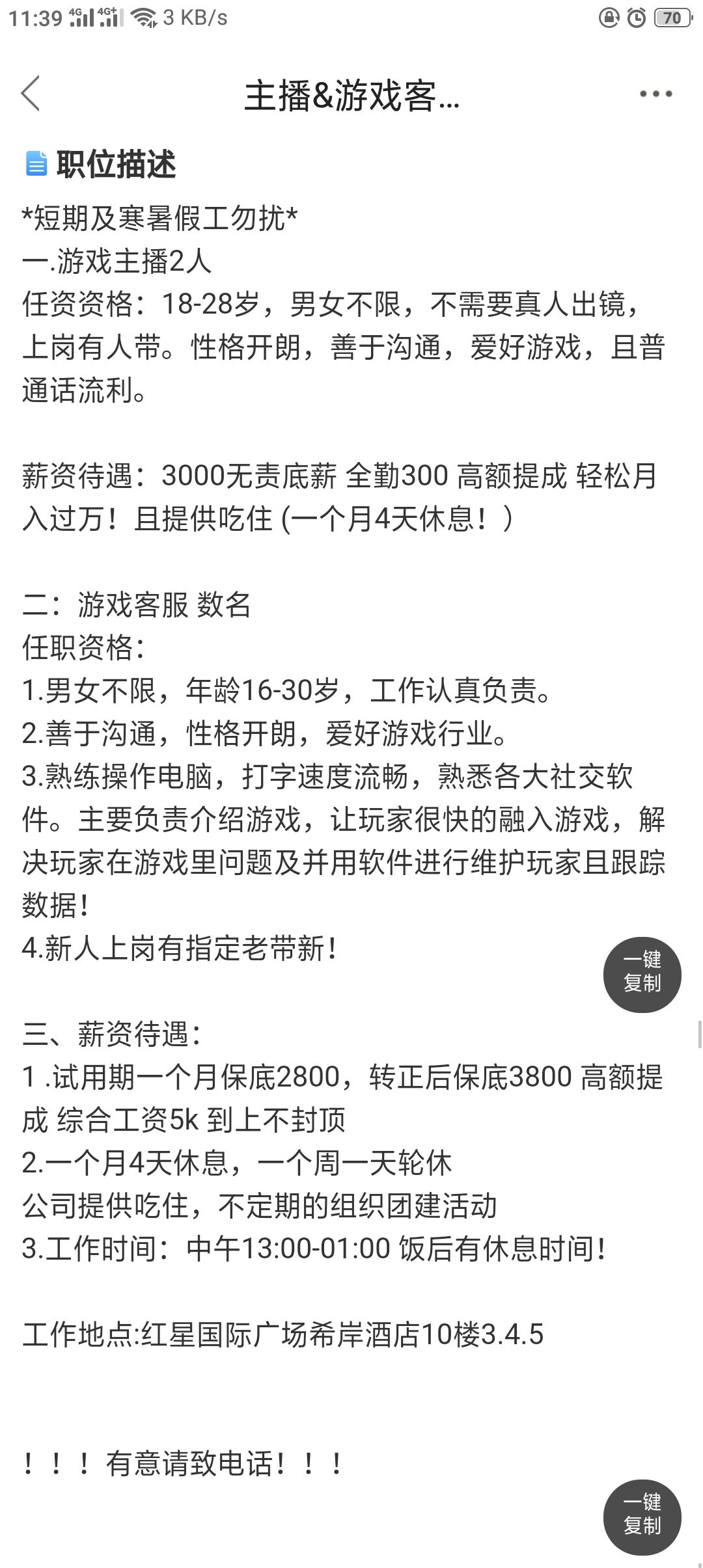Tap the upper 一键复制 copy button
The width and height of the screenshot is (703, 1568).
642,974
